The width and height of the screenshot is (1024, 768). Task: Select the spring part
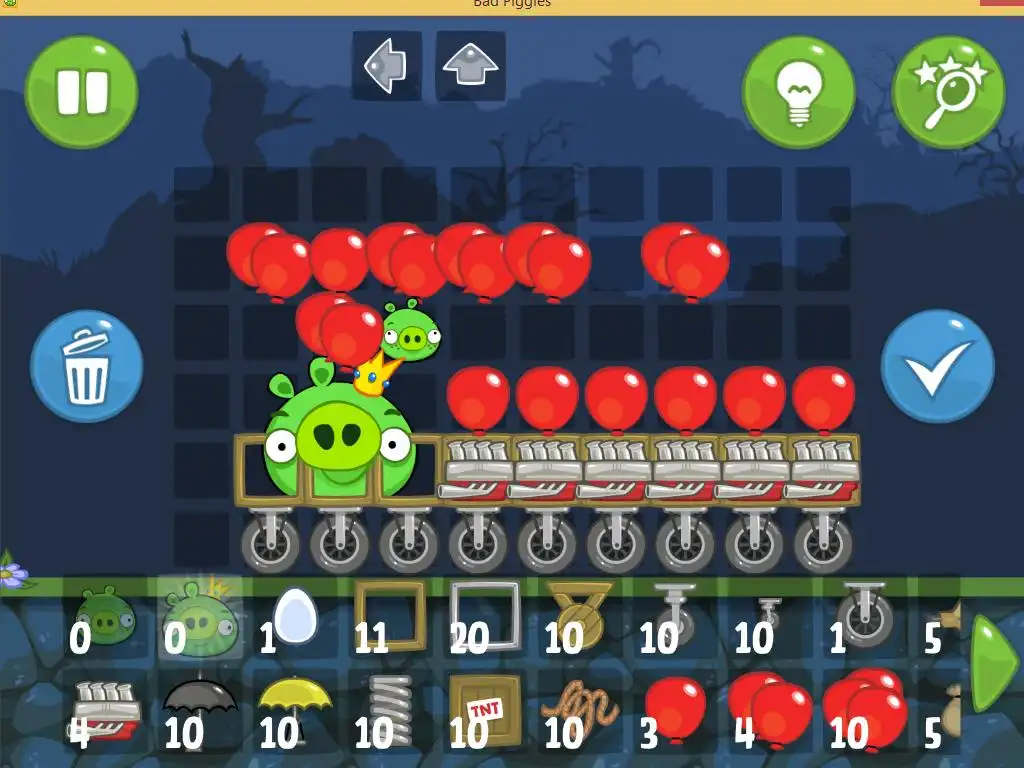tap(389, 710)
